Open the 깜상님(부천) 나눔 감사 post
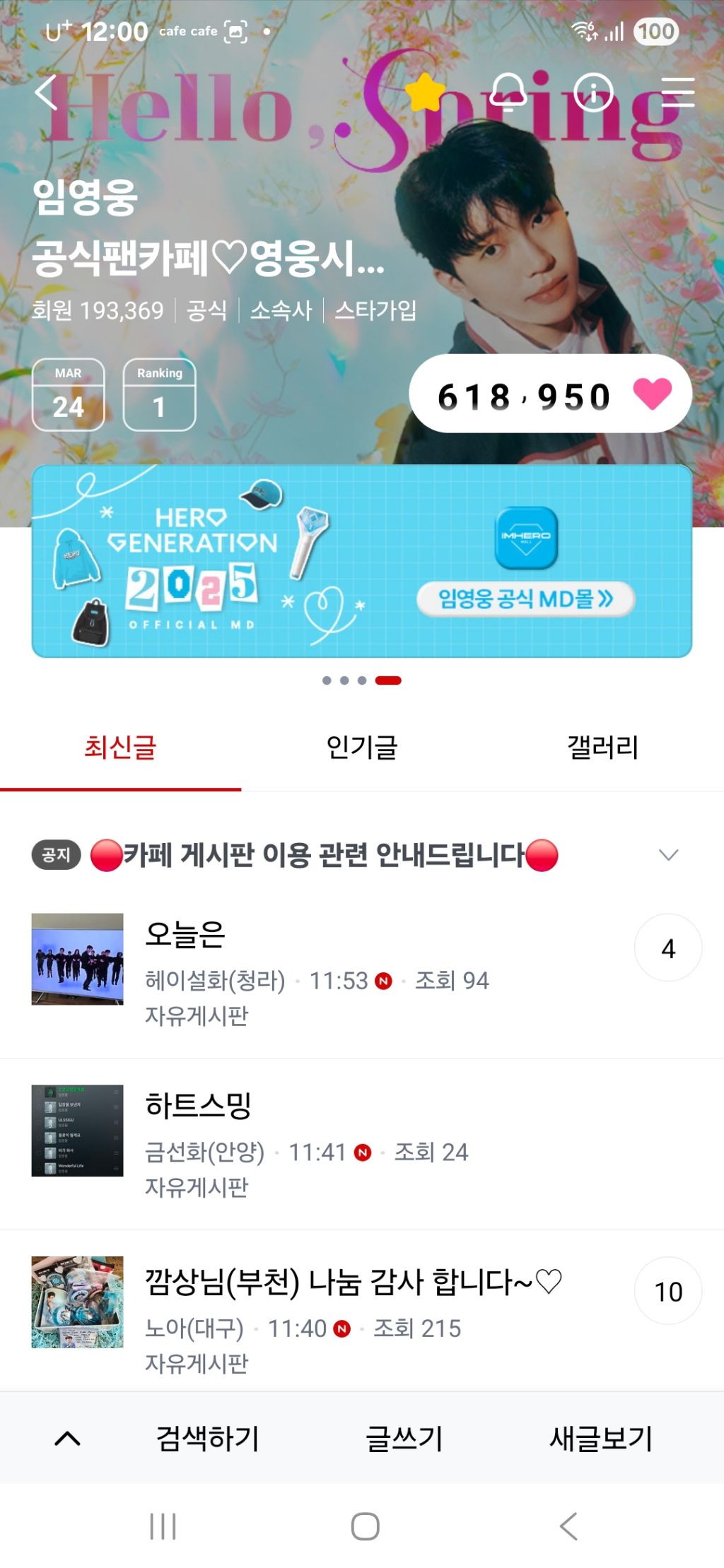 (x=352, y=1281)
